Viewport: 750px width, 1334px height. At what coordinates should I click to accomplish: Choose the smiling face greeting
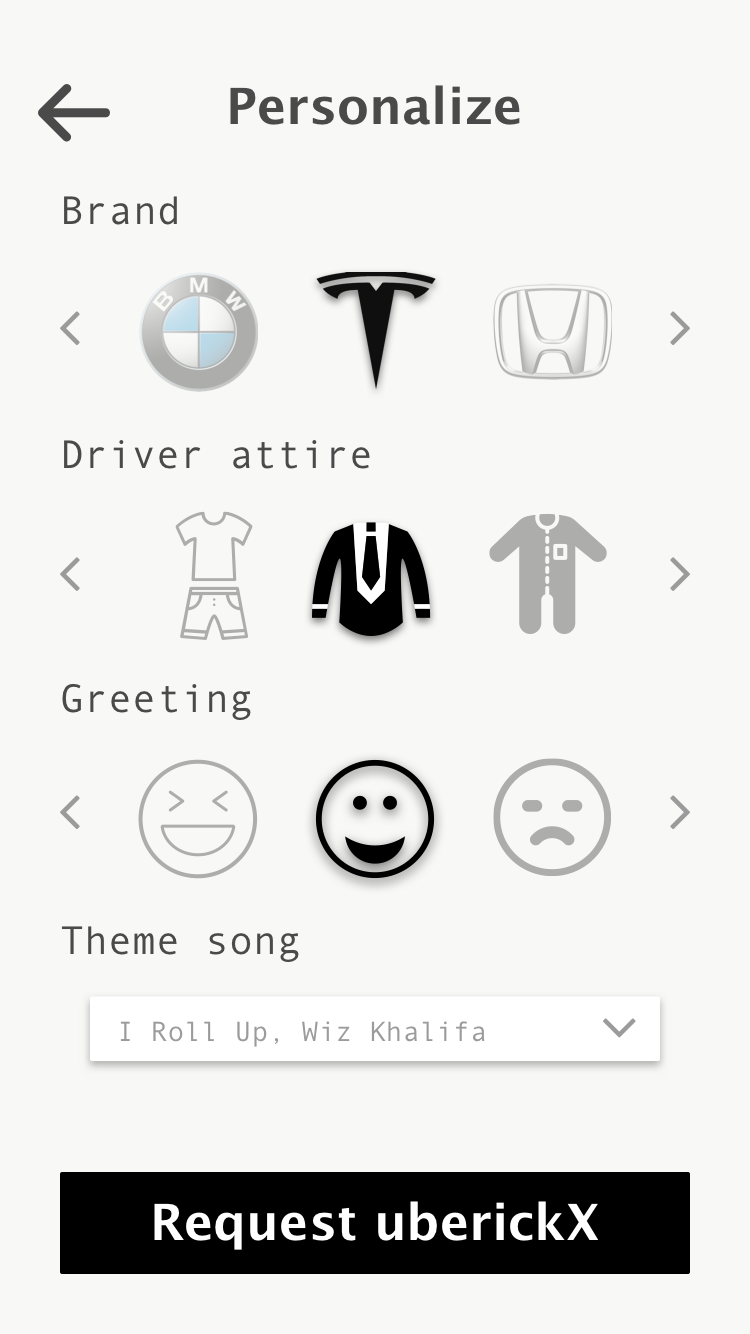(375, 818)
